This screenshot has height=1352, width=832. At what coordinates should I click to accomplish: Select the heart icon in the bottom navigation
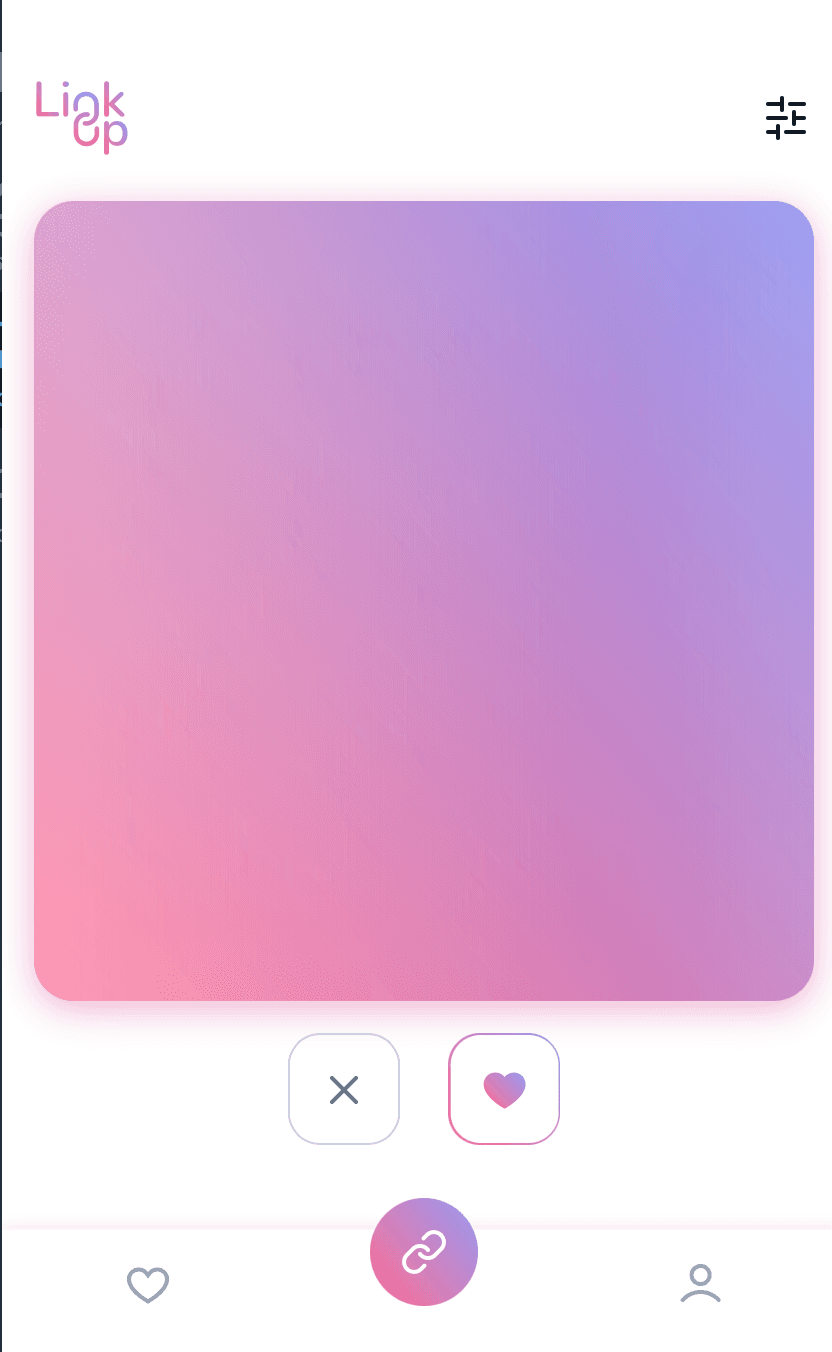click(x=148, y=1285)
